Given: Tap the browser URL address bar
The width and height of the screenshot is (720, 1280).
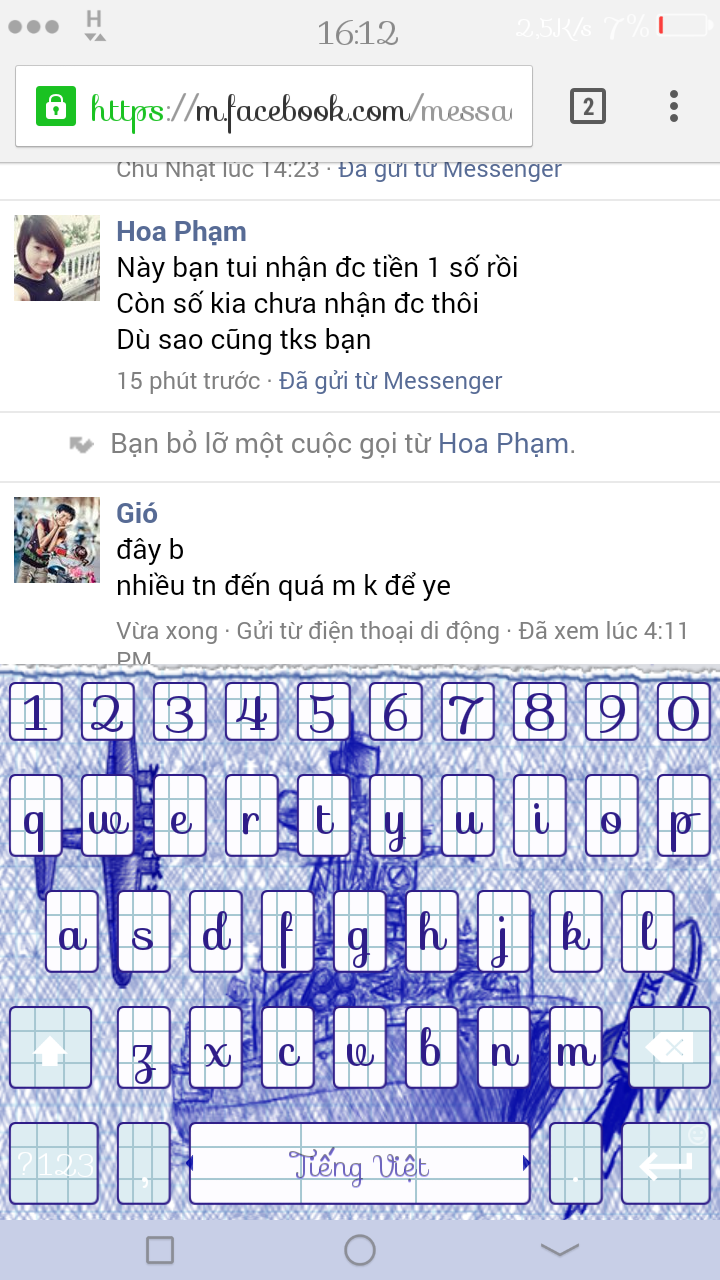Looking at the screenshot, I should click(x=300, y=107).
